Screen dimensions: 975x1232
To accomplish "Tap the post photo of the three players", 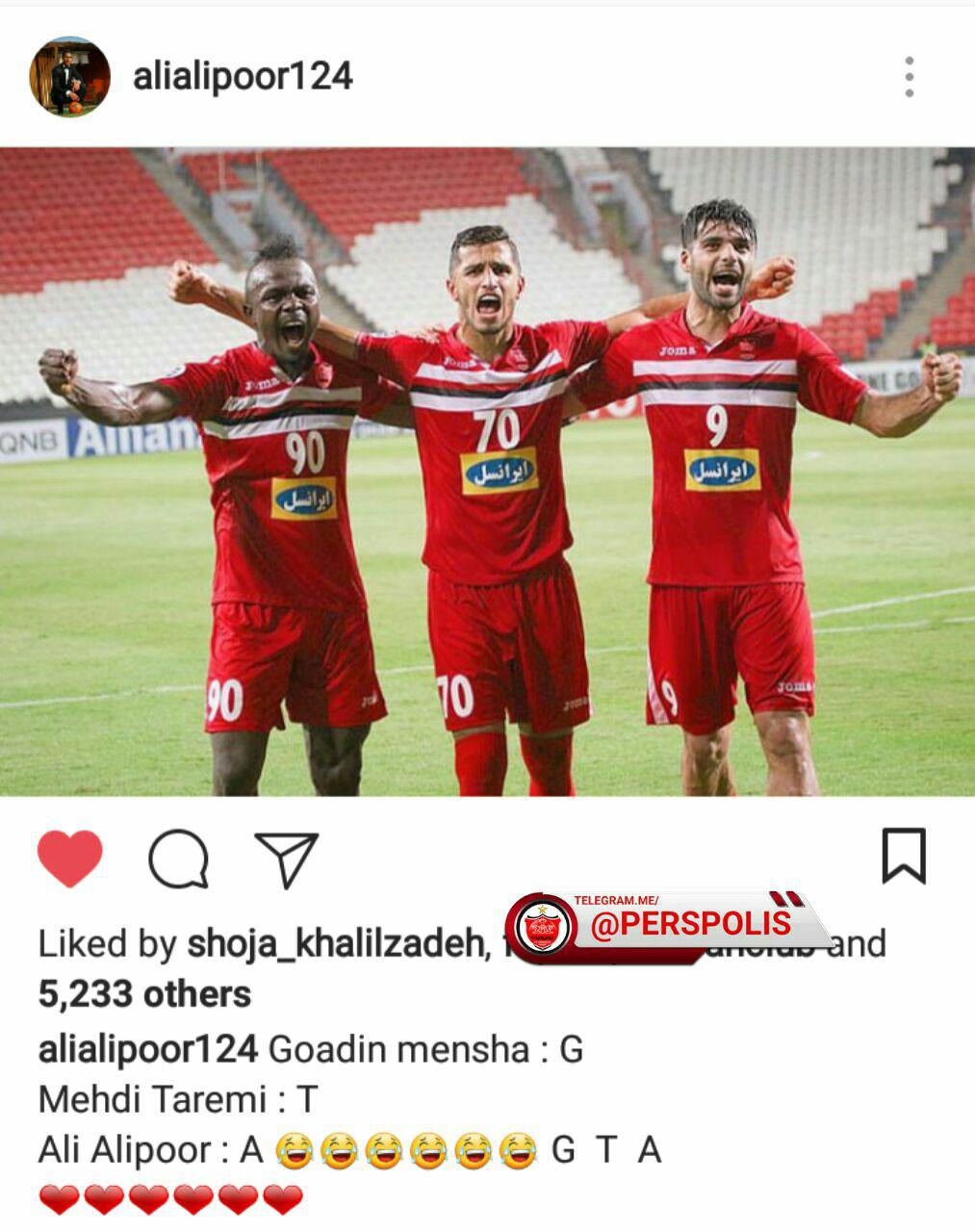I will pos(487,472).
